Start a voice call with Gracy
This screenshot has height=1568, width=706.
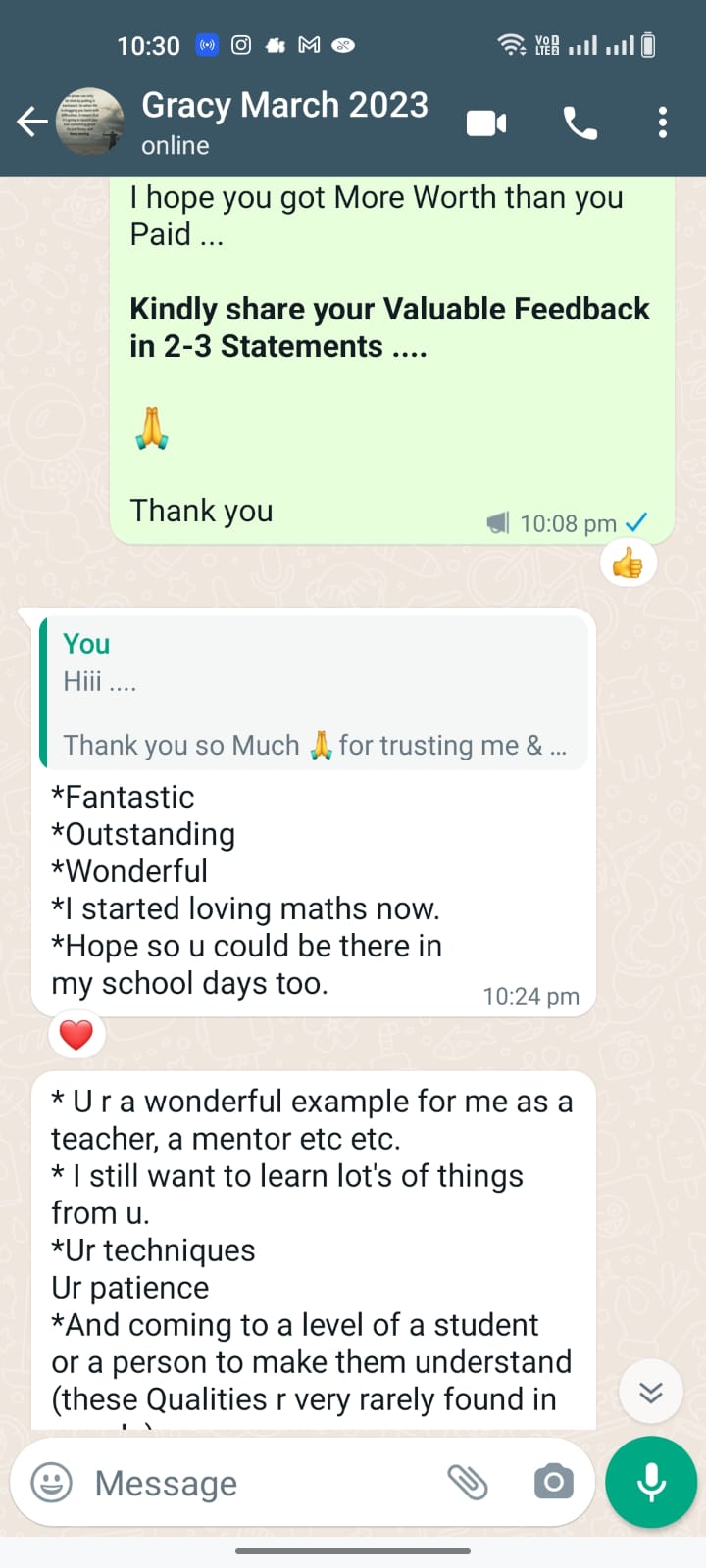(580, 123)
